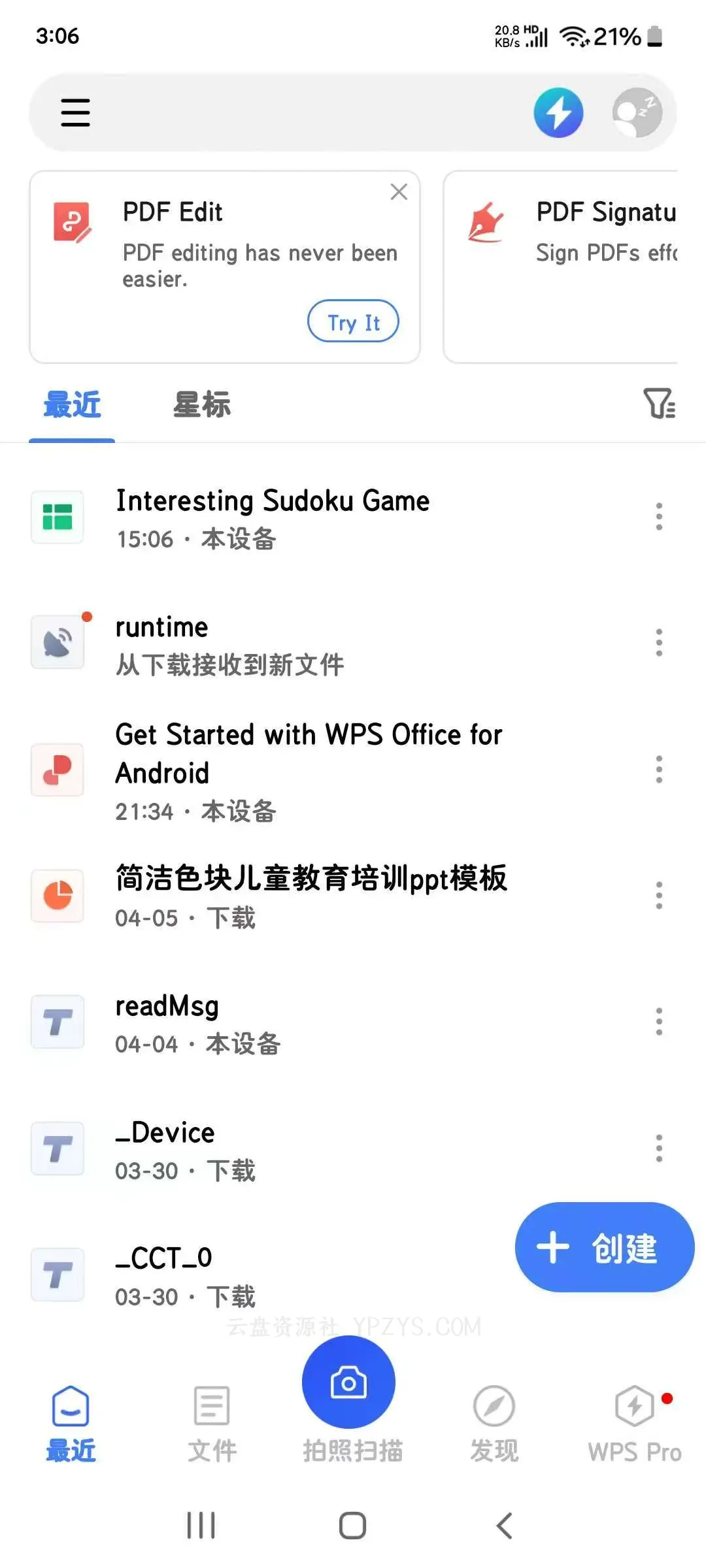Viewport: 706px width, 1568px height.
Task: Go back using system navigation
Action: [x=504, y=1526]
